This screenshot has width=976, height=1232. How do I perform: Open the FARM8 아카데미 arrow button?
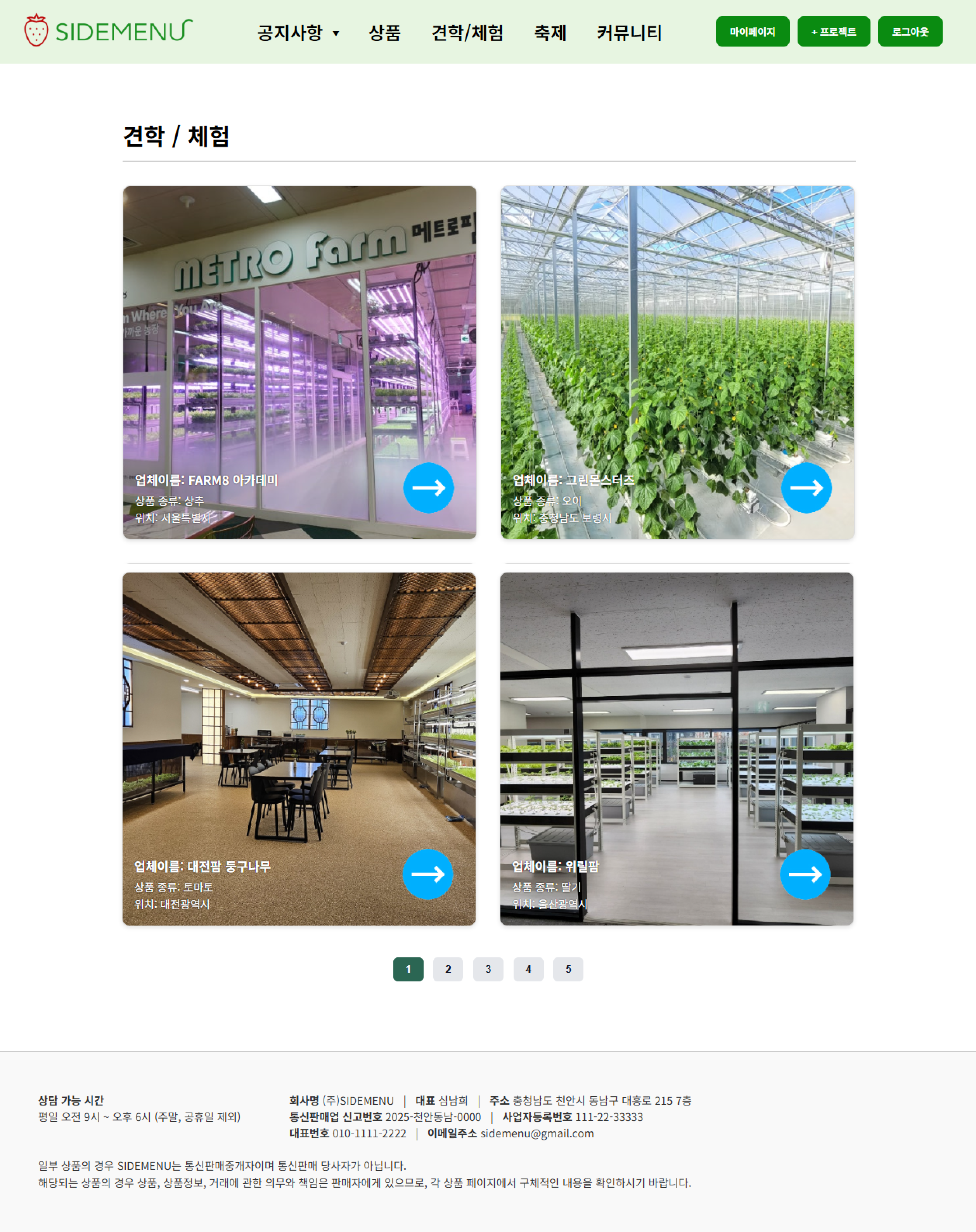point(429,488)
